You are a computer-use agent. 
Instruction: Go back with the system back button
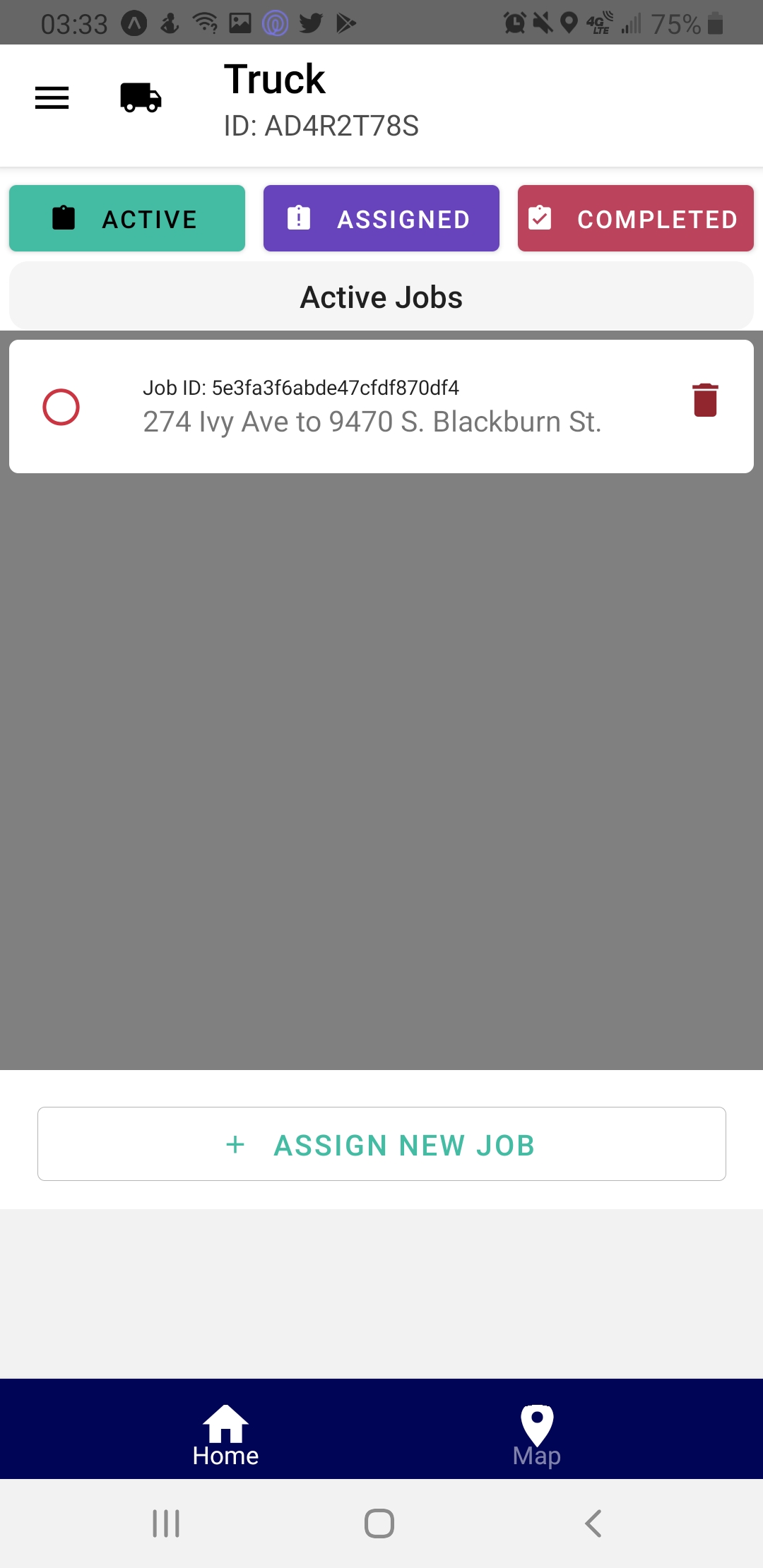coord(593,1524)
